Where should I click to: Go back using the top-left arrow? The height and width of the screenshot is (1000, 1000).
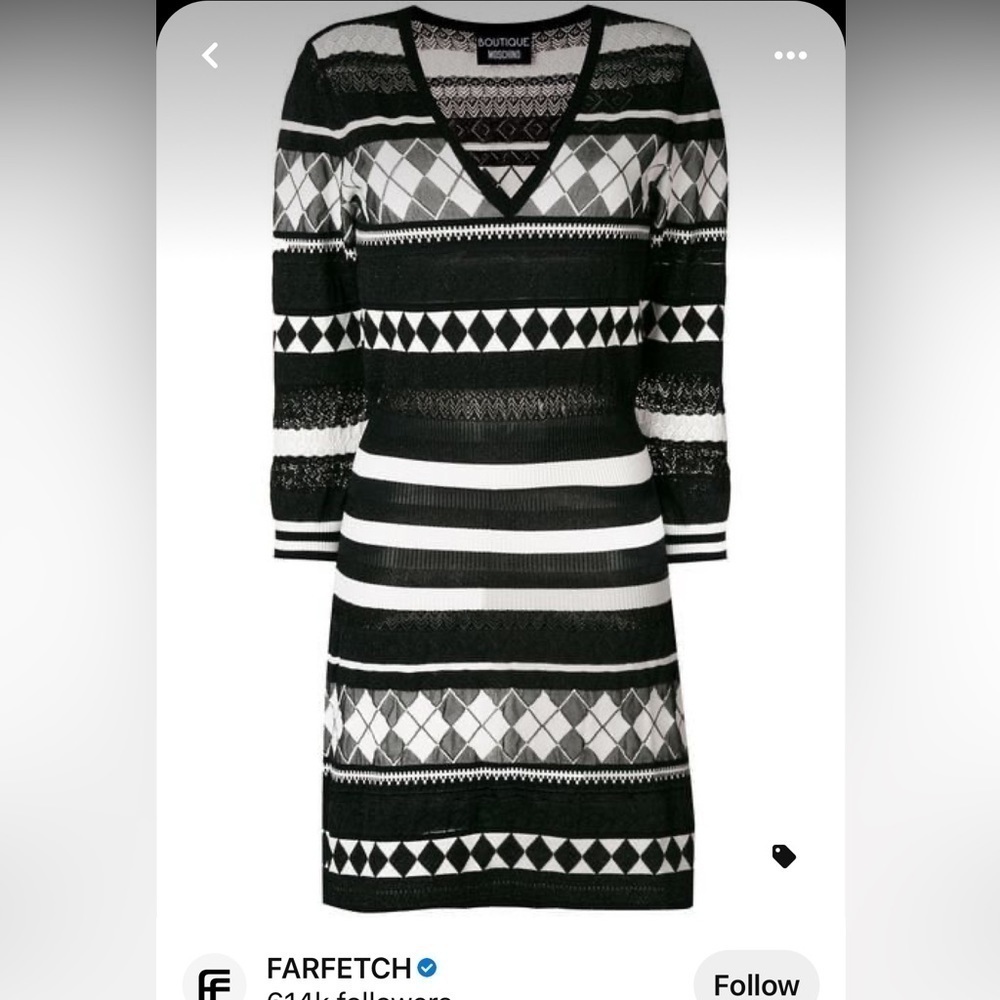coord(210,56)
